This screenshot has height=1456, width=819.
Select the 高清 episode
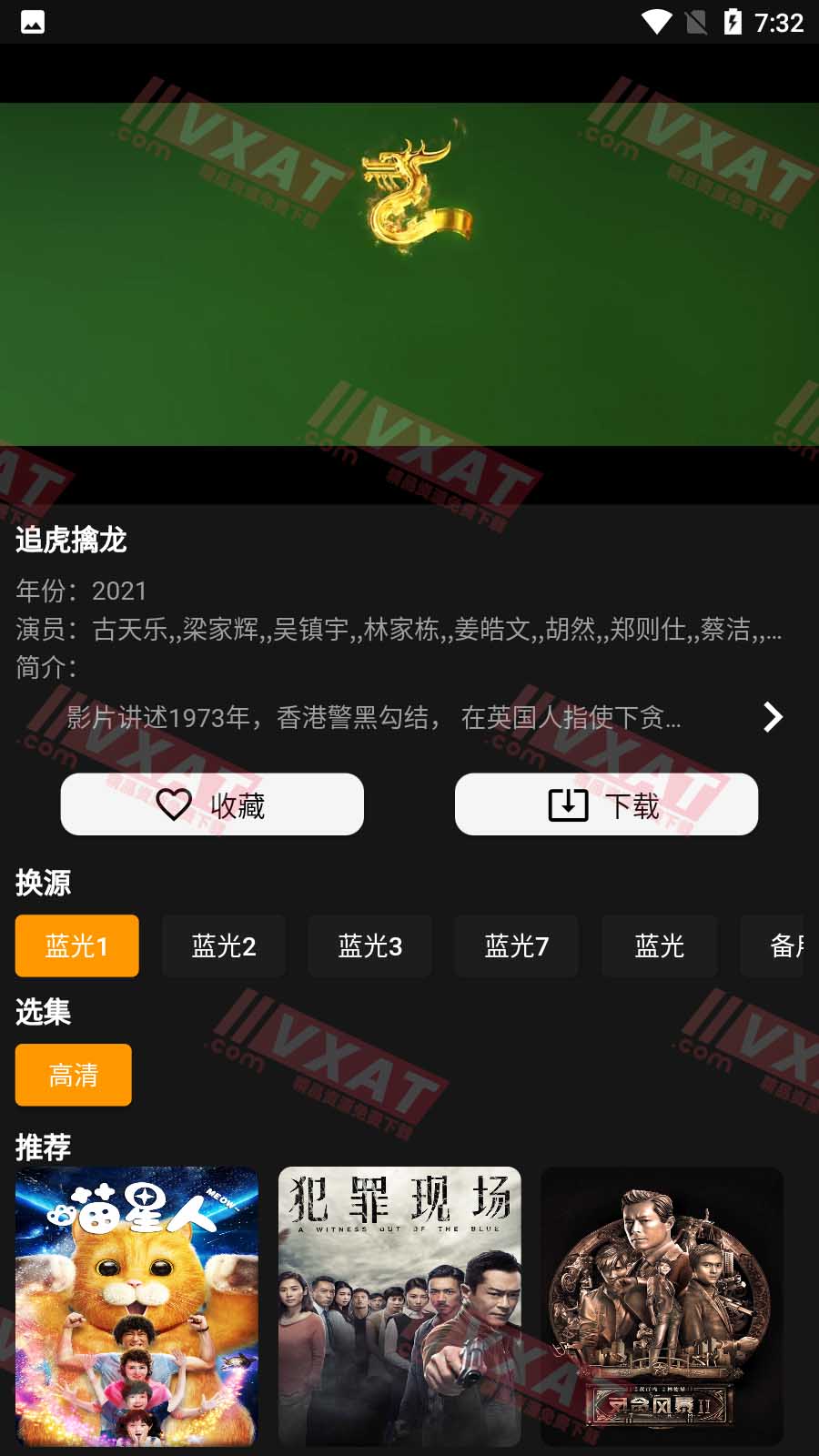[x=74, y=1076]
